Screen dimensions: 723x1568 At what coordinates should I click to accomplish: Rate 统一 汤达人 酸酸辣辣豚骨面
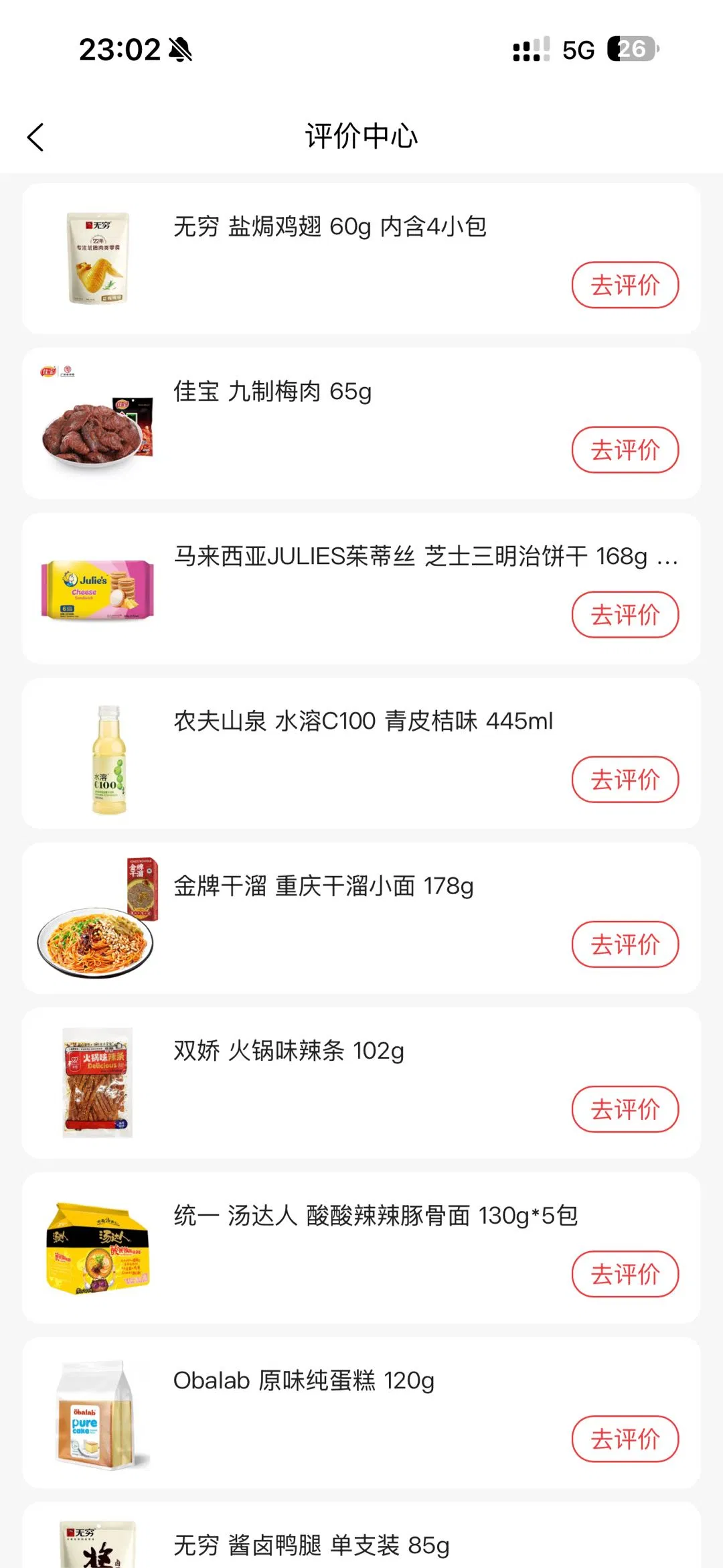(625, 1274)
